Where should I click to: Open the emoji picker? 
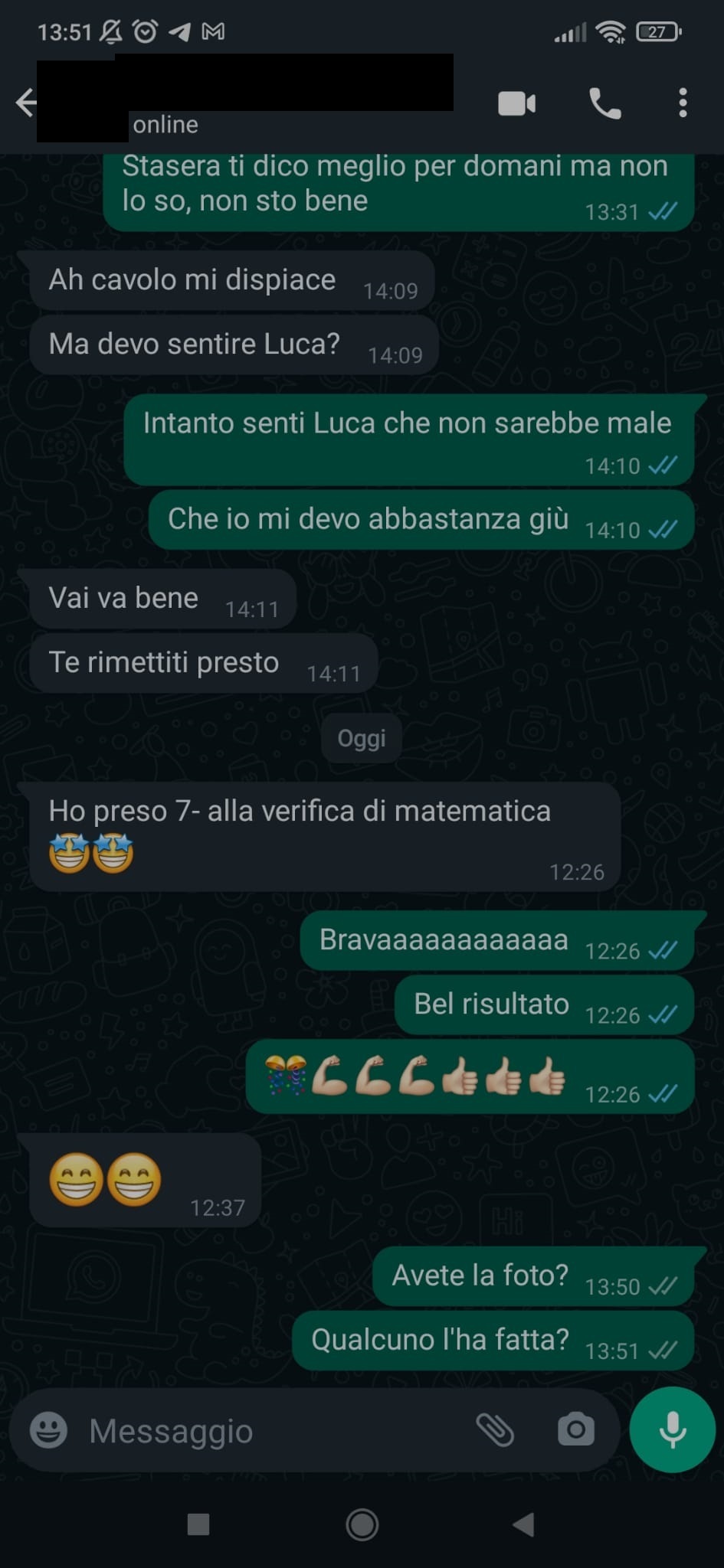(48, 1429)
